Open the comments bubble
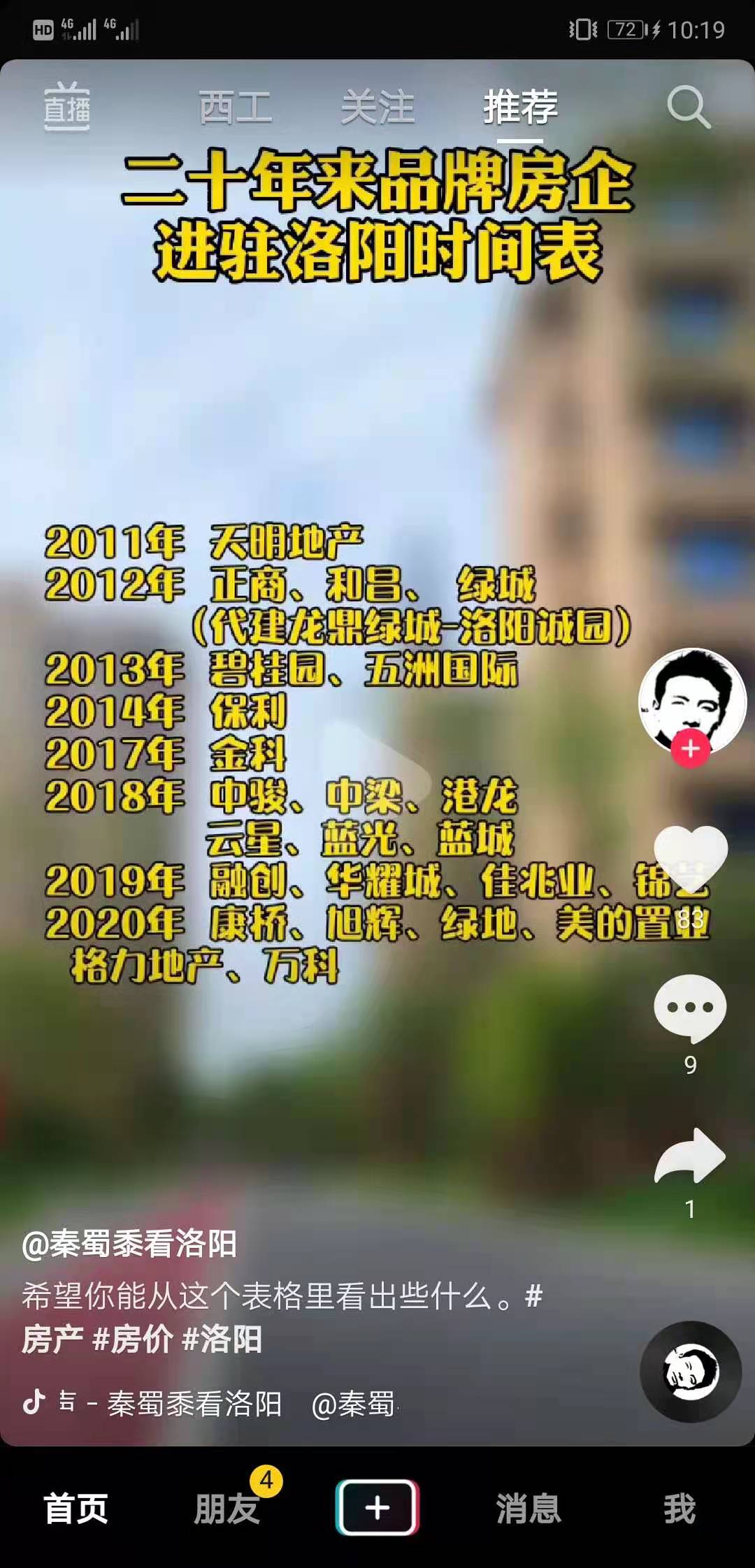This screenshot has height=1568, width=755. coord(691,1008)
